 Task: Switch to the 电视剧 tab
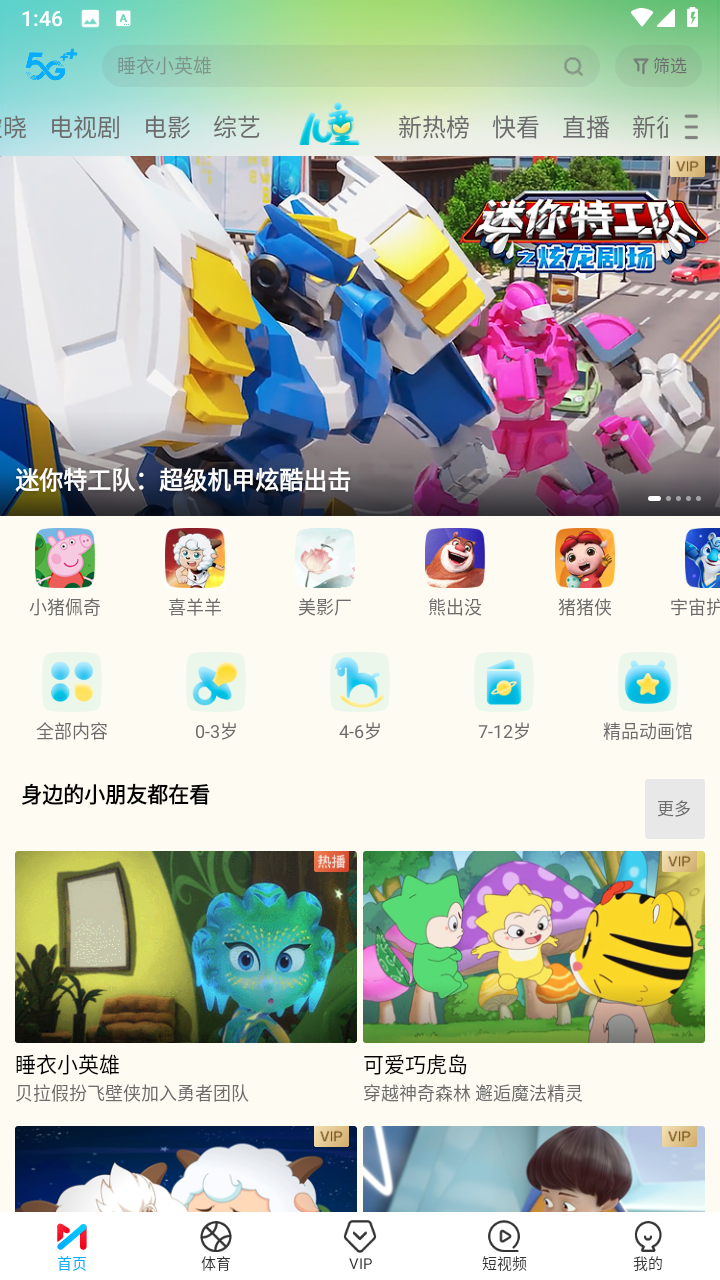click(85, 127)
